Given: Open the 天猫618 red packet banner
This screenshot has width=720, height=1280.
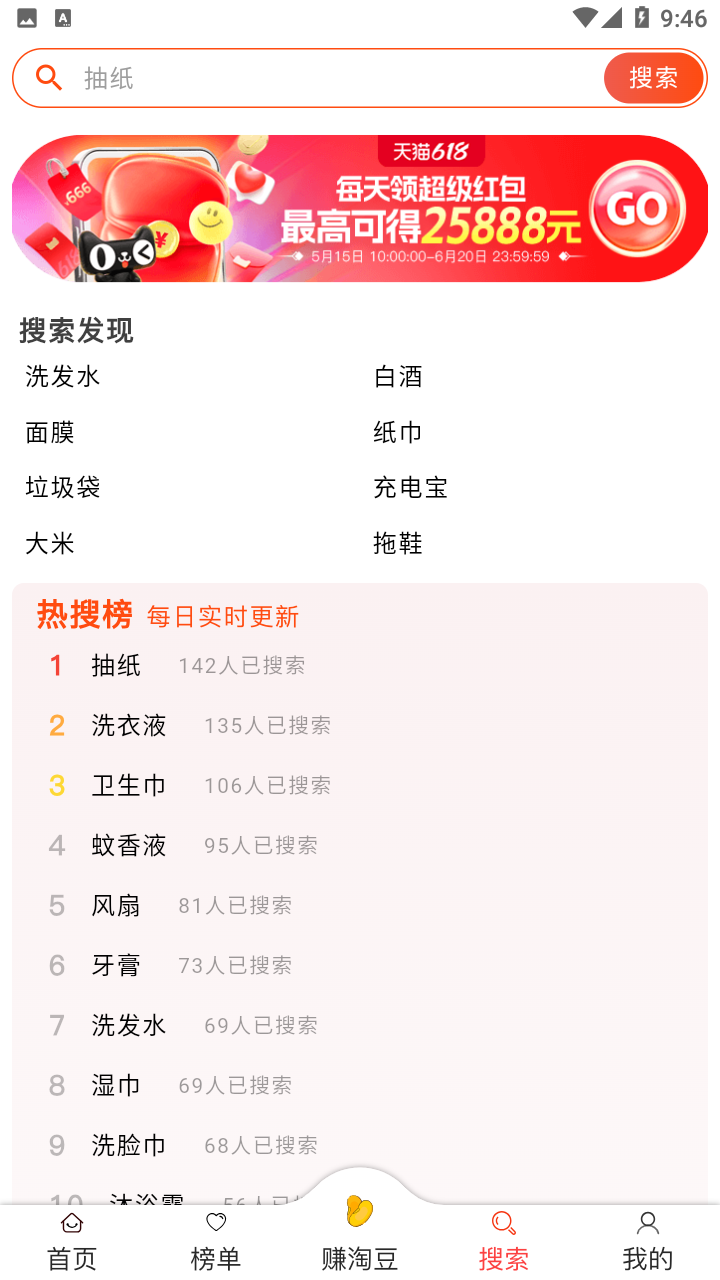Looking at the screenshot, I should [x=360, y=208].
